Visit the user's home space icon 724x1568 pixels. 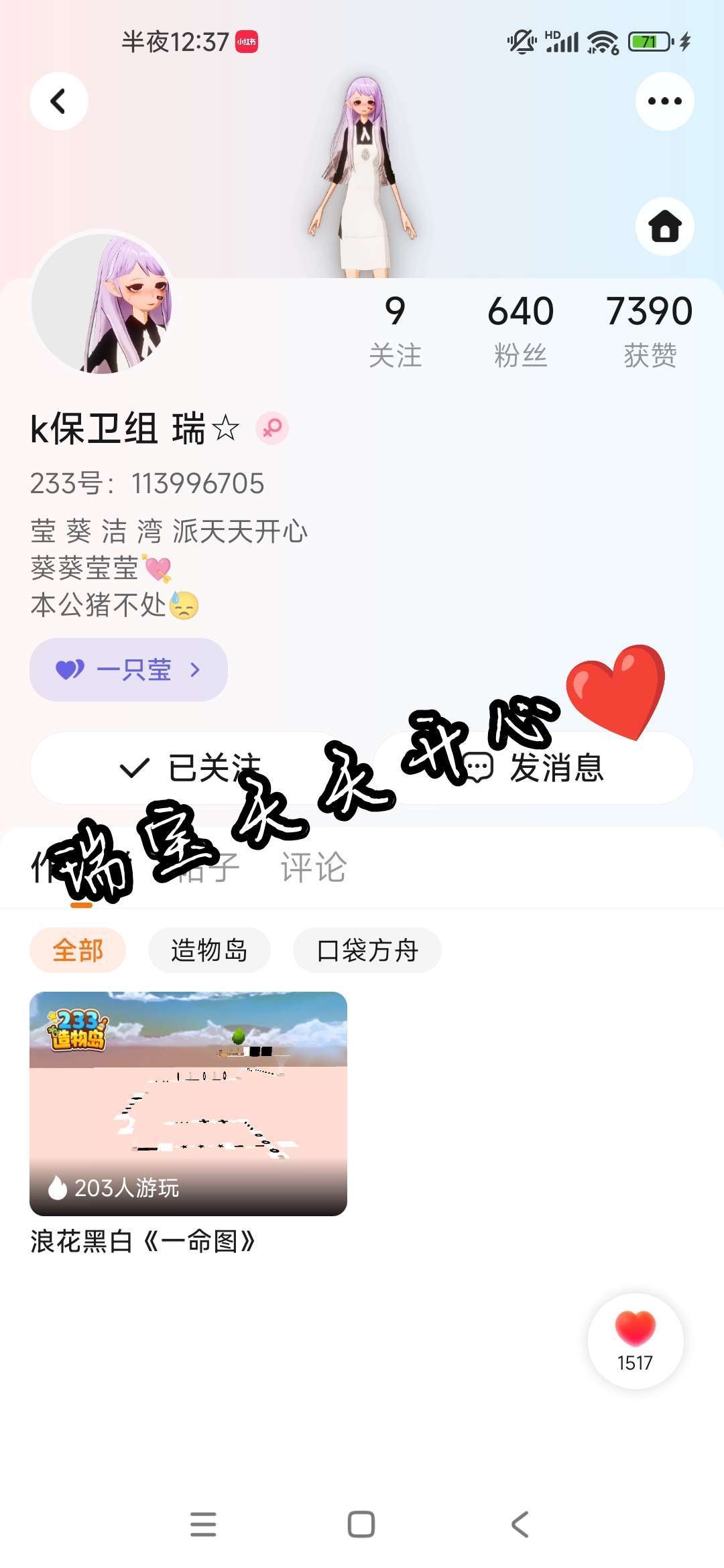pos(664,226)
